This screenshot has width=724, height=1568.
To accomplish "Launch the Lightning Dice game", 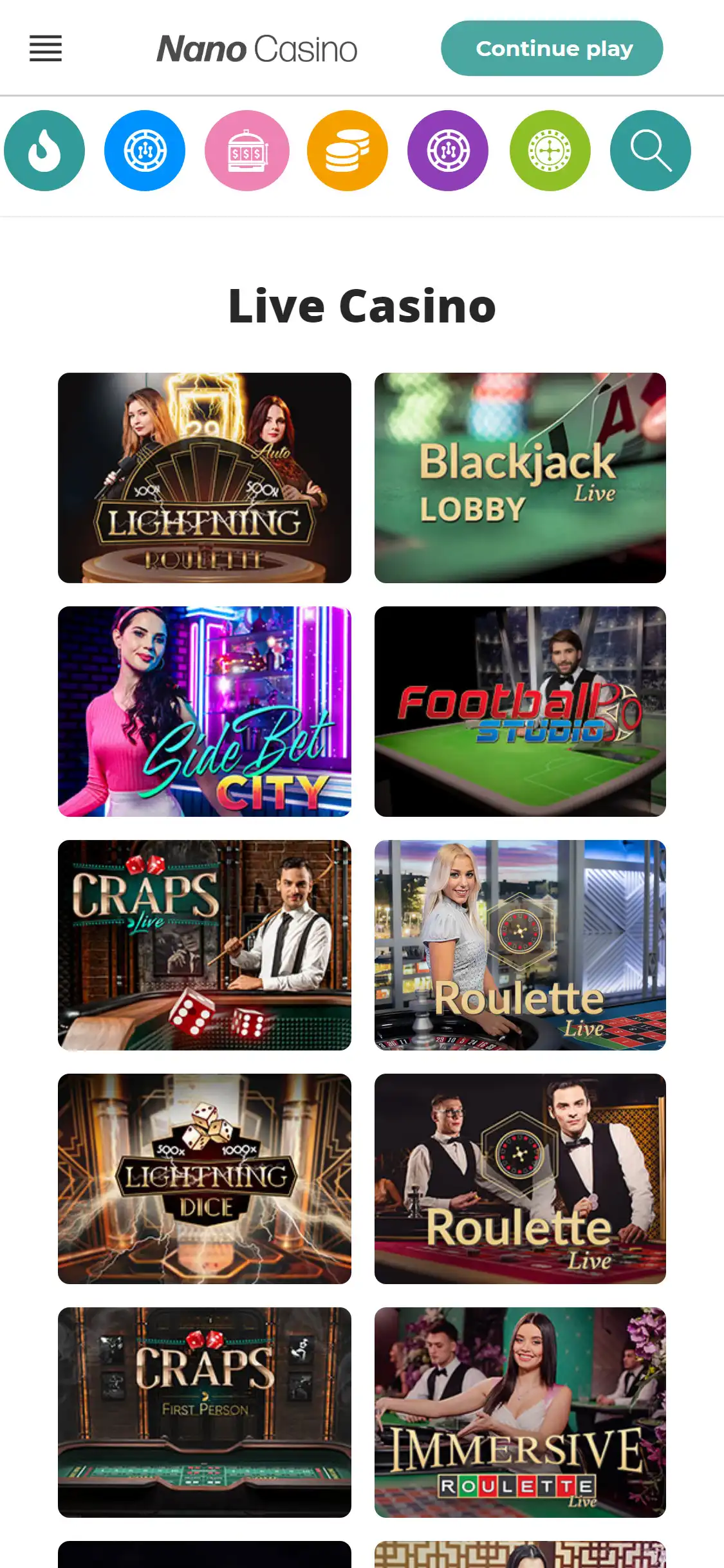I will click(x=205, y=1179).
